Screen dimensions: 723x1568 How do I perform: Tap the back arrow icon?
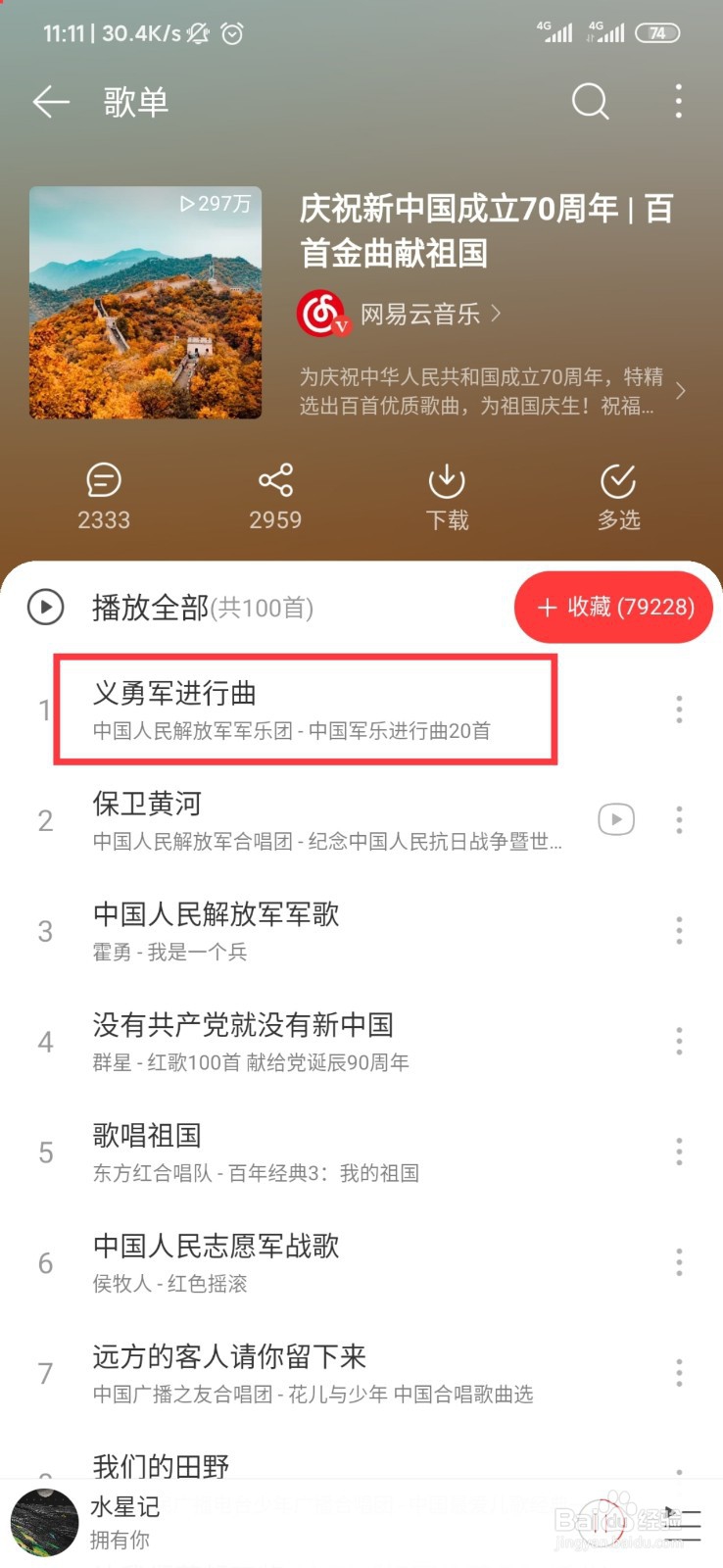click(51, 102)
